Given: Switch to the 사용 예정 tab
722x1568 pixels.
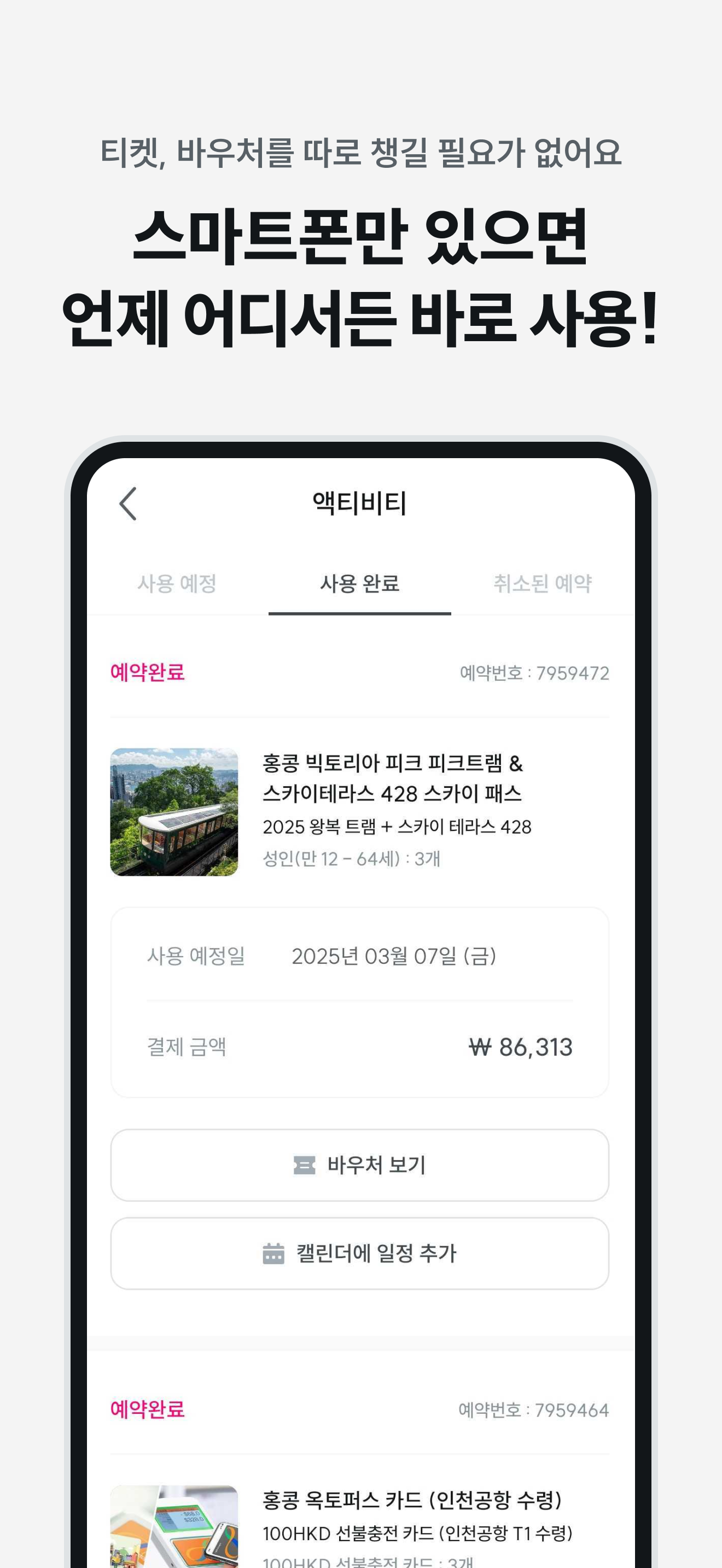Looking at the screenshot, I should (x=178, y=584).
